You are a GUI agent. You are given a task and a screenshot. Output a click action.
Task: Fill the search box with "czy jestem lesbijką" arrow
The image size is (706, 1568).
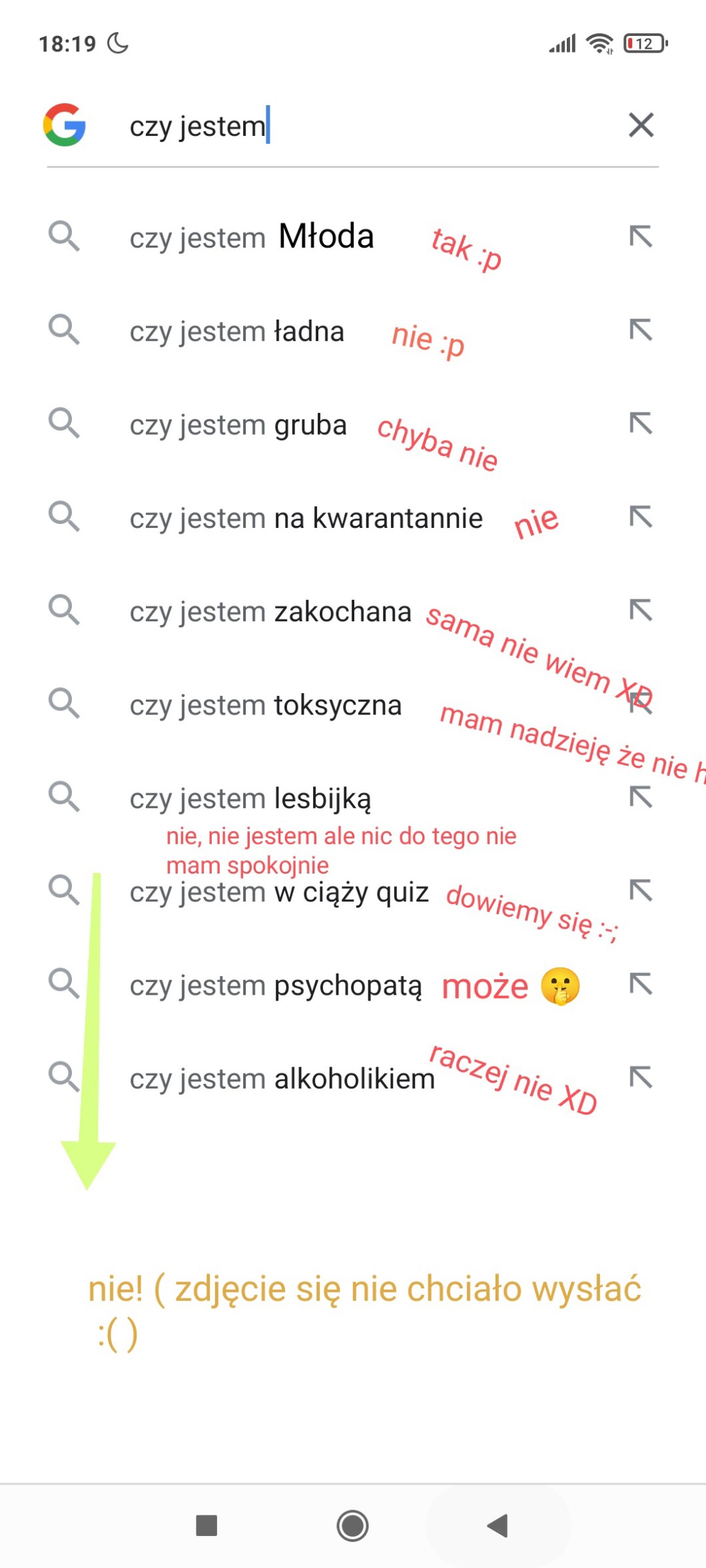pos(641,797)
